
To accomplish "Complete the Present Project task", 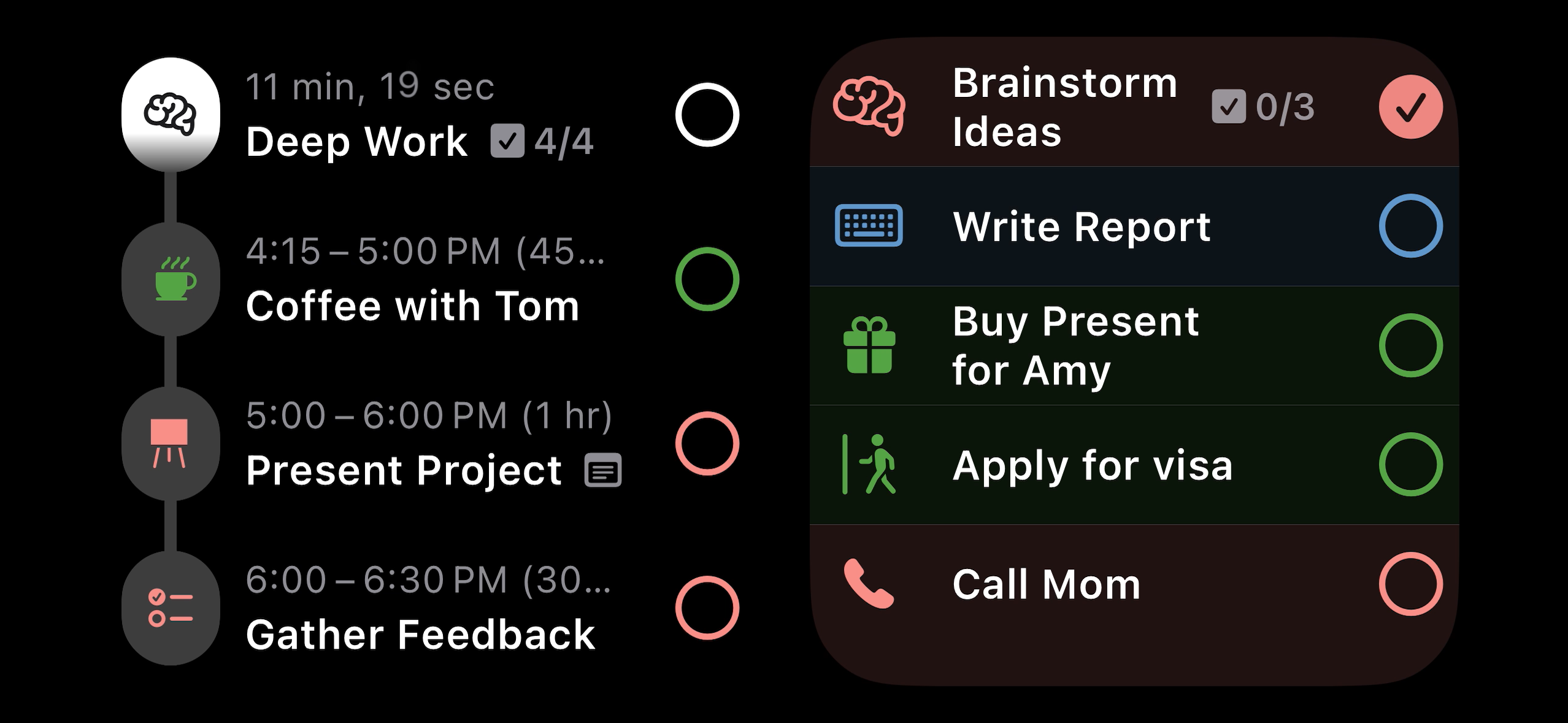I will [x=707, y=444].
